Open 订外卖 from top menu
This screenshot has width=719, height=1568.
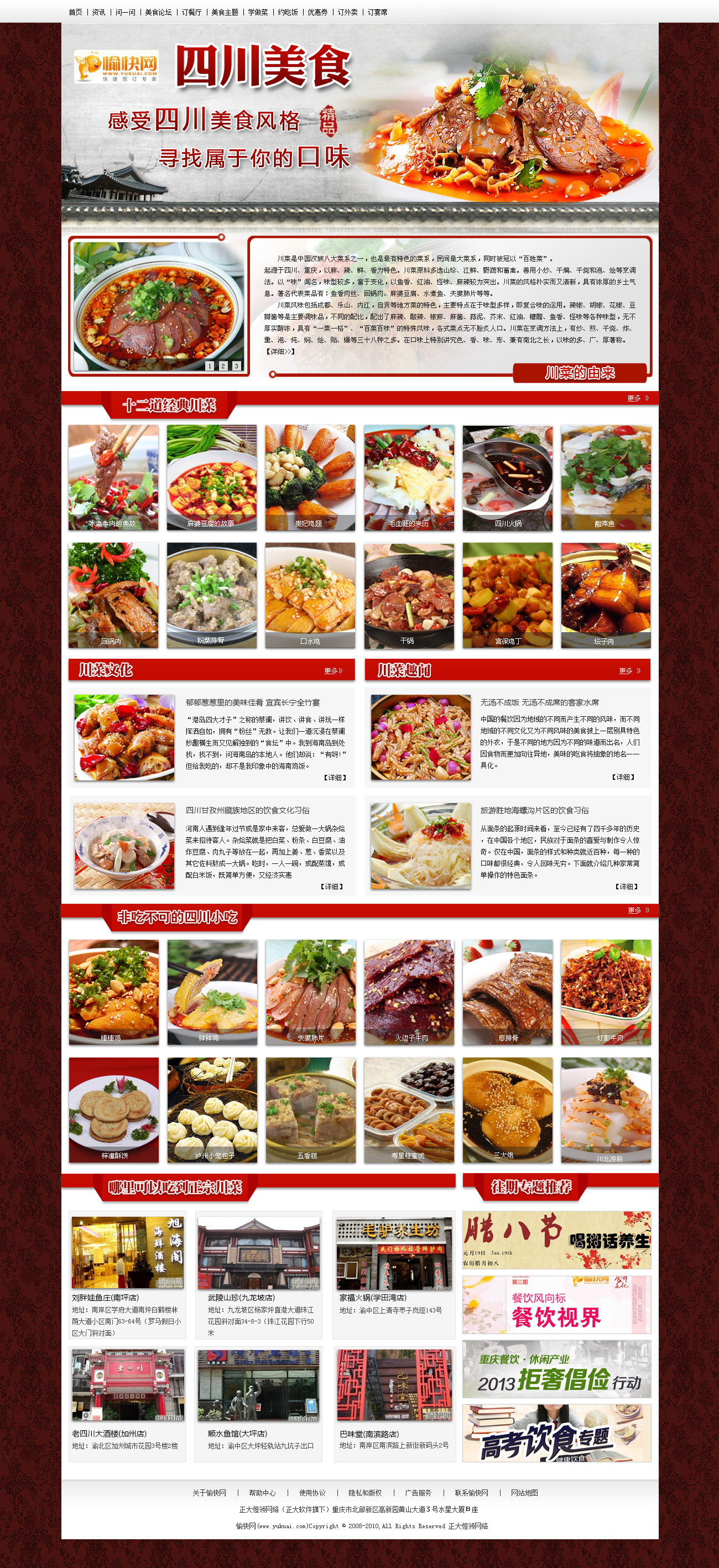(x=348, y=12)
